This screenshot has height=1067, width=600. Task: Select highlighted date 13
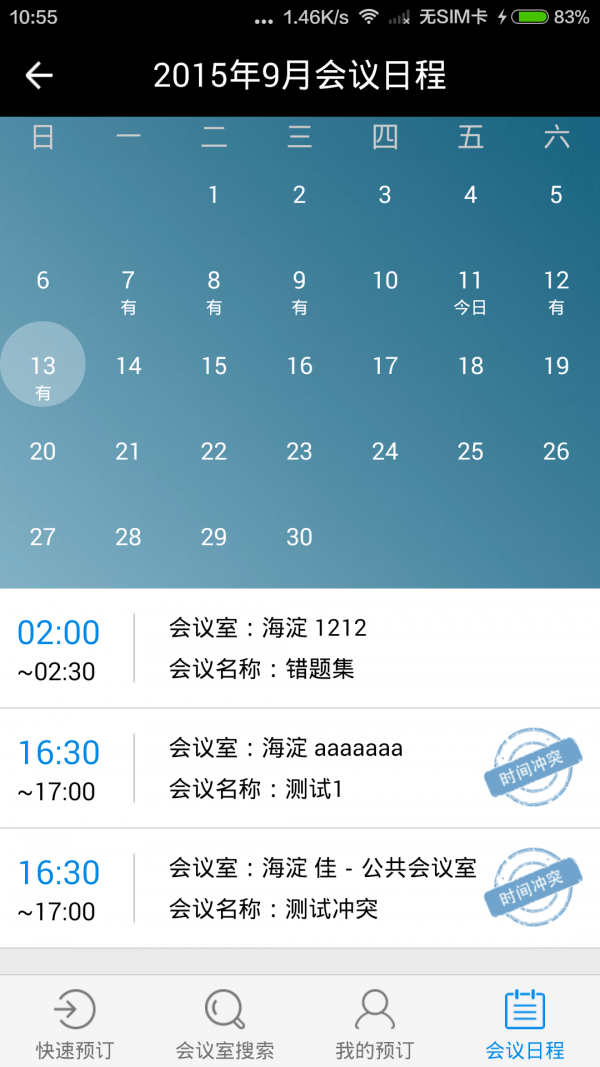43,365
